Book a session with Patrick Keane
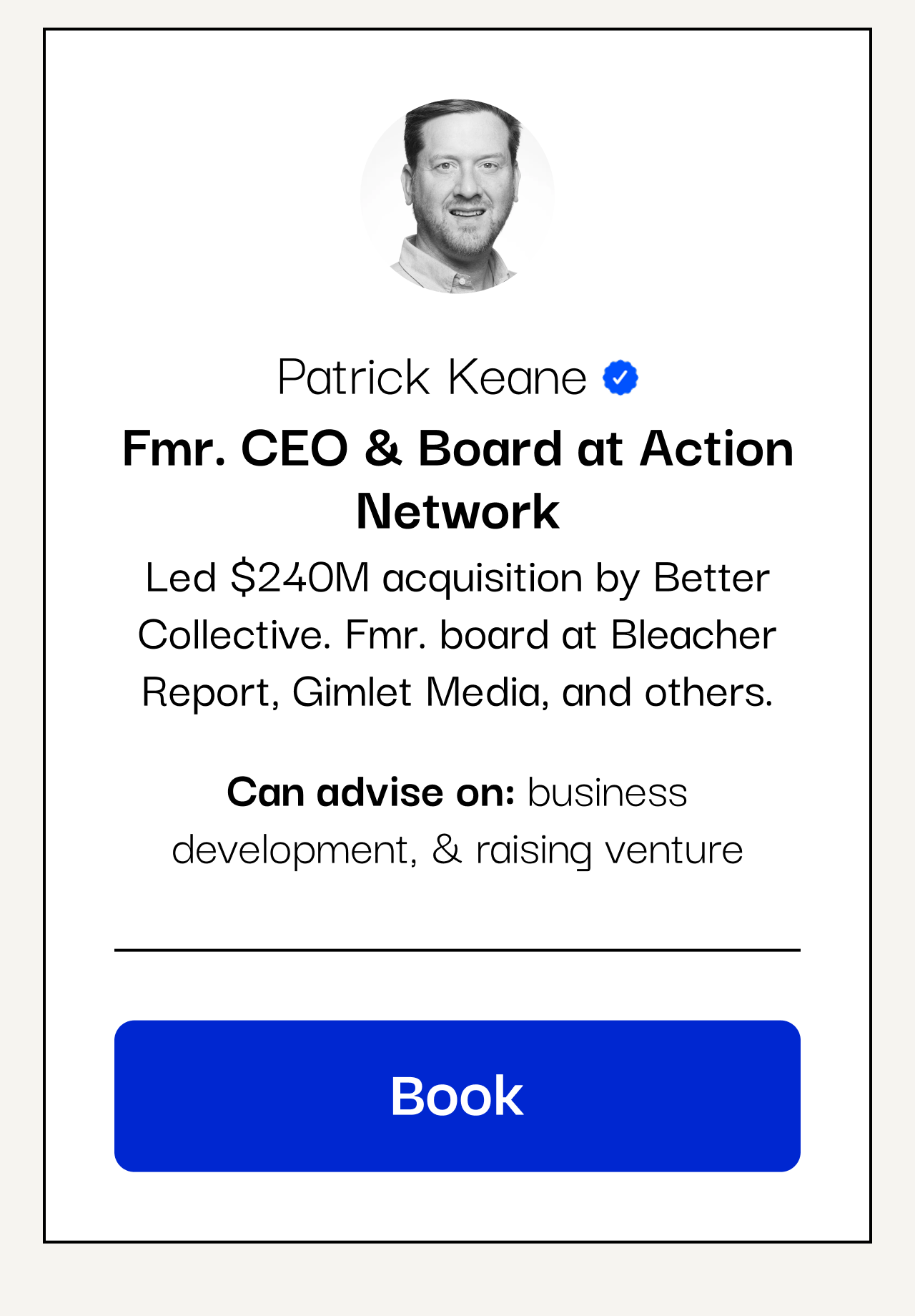915x1316 pixels. pos(457,1096)
